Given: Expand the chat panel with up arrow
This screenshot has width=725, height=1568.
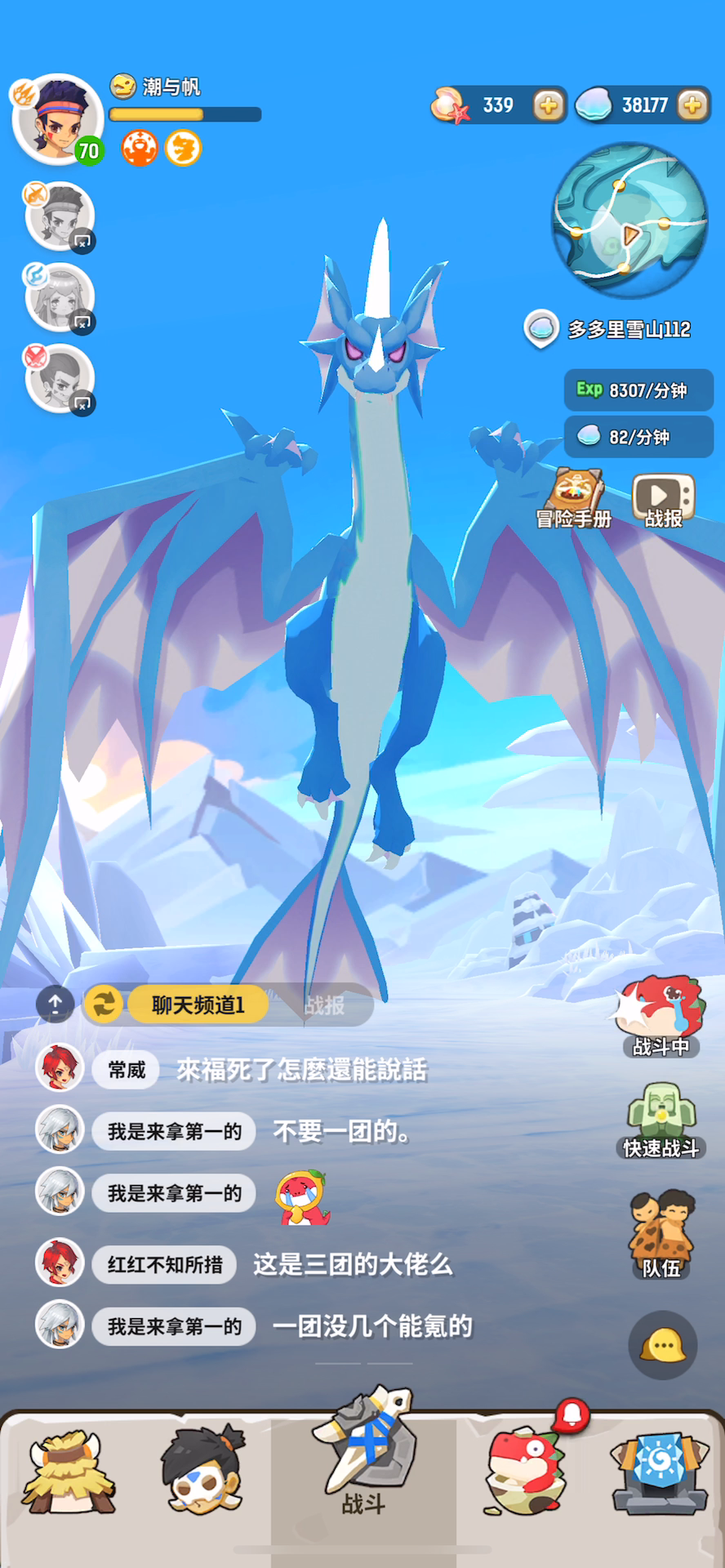Looking at the screenshot, I should pos(56,1004).
